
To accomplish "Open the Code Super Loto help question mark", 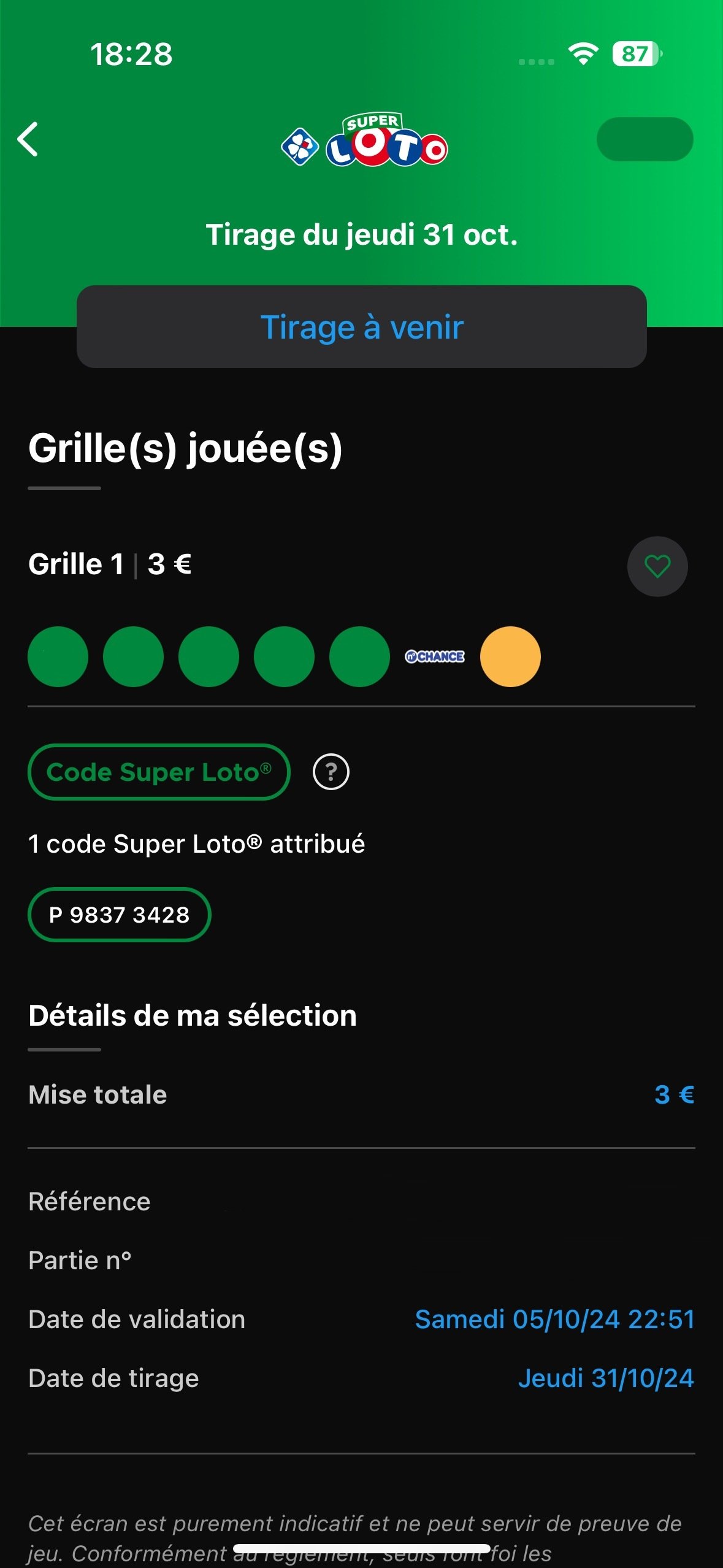I will point(331,772).
